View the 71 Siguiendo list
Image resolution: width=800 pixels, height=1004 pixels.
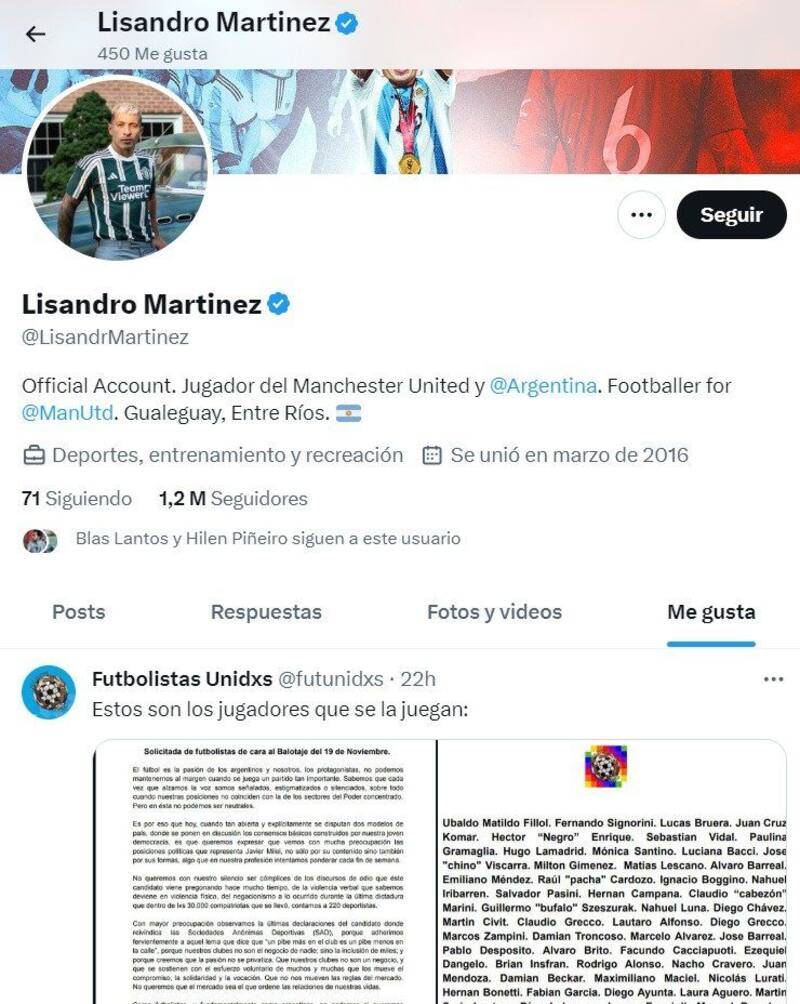coord(76,498)
